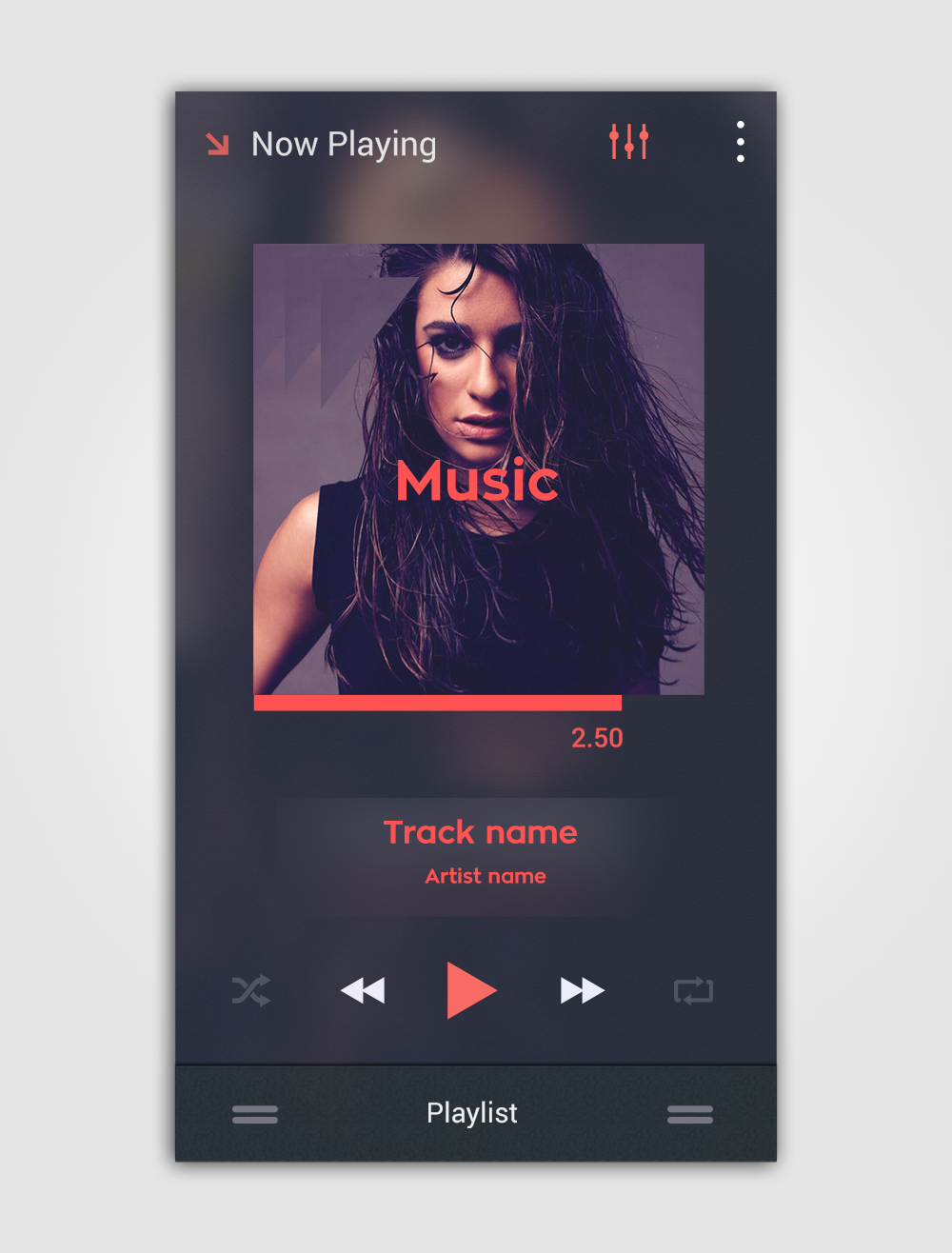Play the current track

470,990
